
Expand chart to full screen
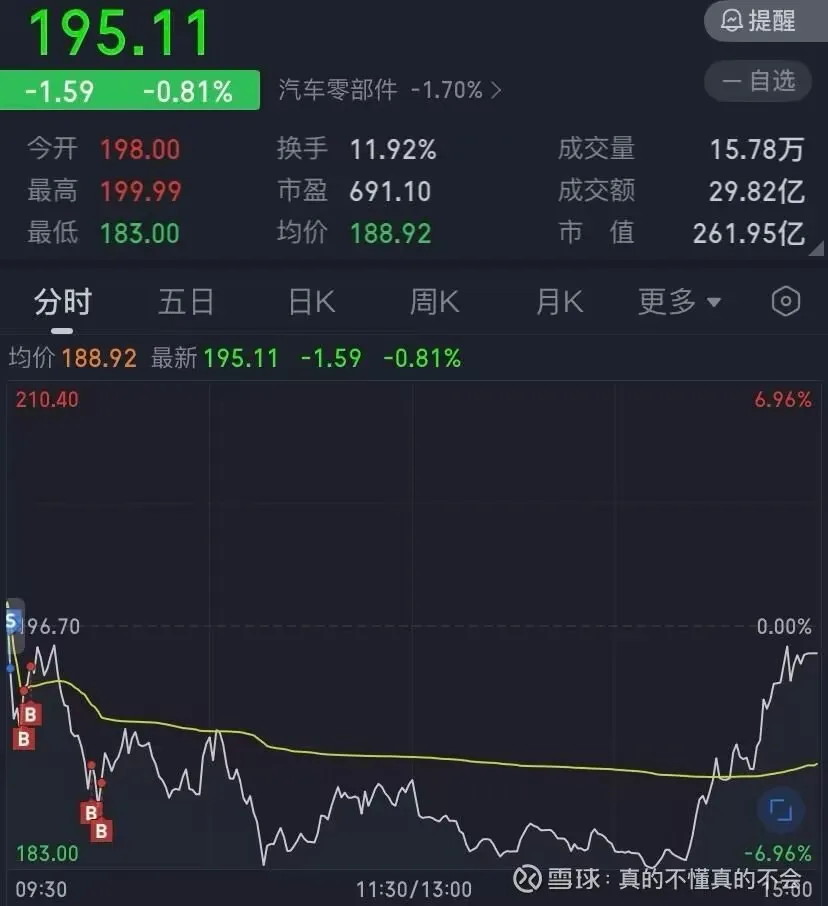coord(780,810)
